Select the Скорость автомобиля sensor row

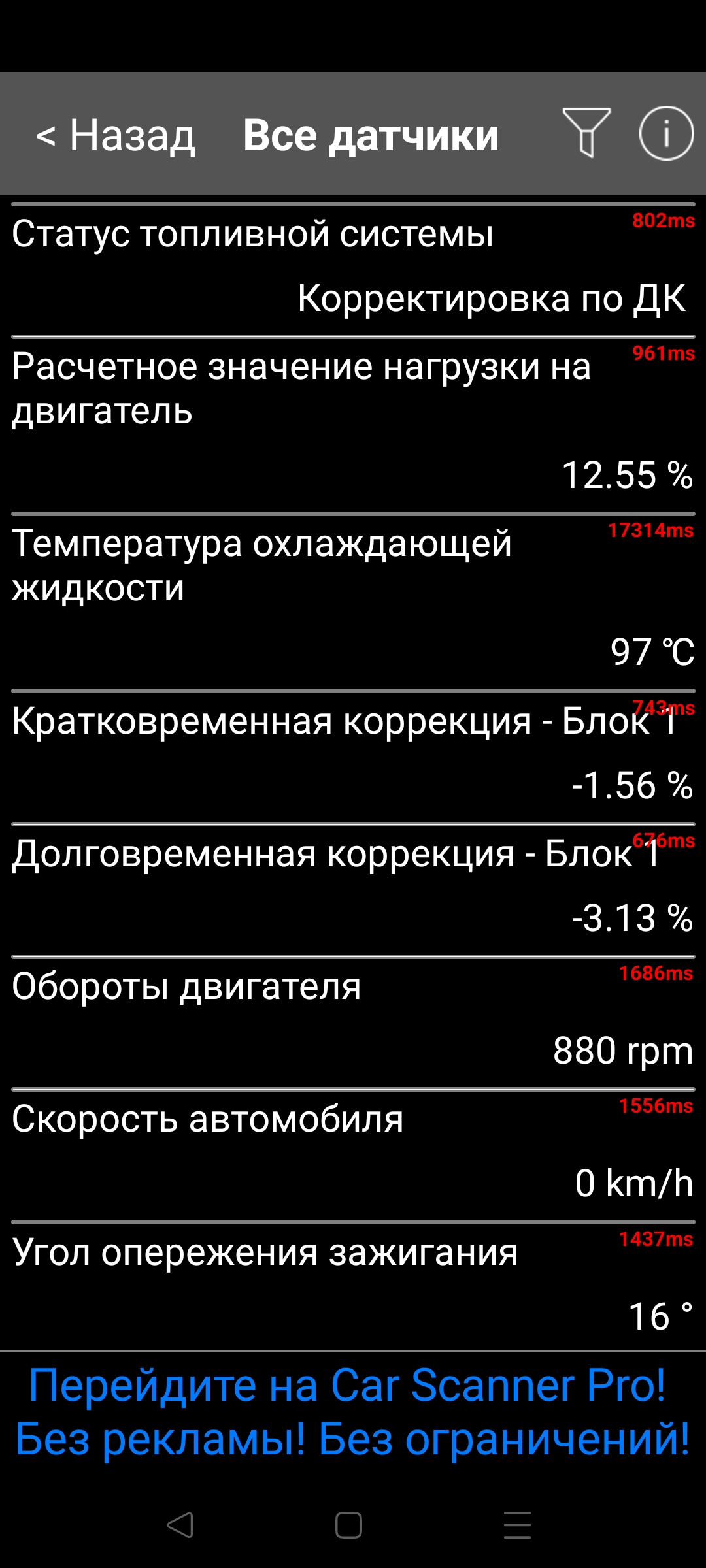353,1153
